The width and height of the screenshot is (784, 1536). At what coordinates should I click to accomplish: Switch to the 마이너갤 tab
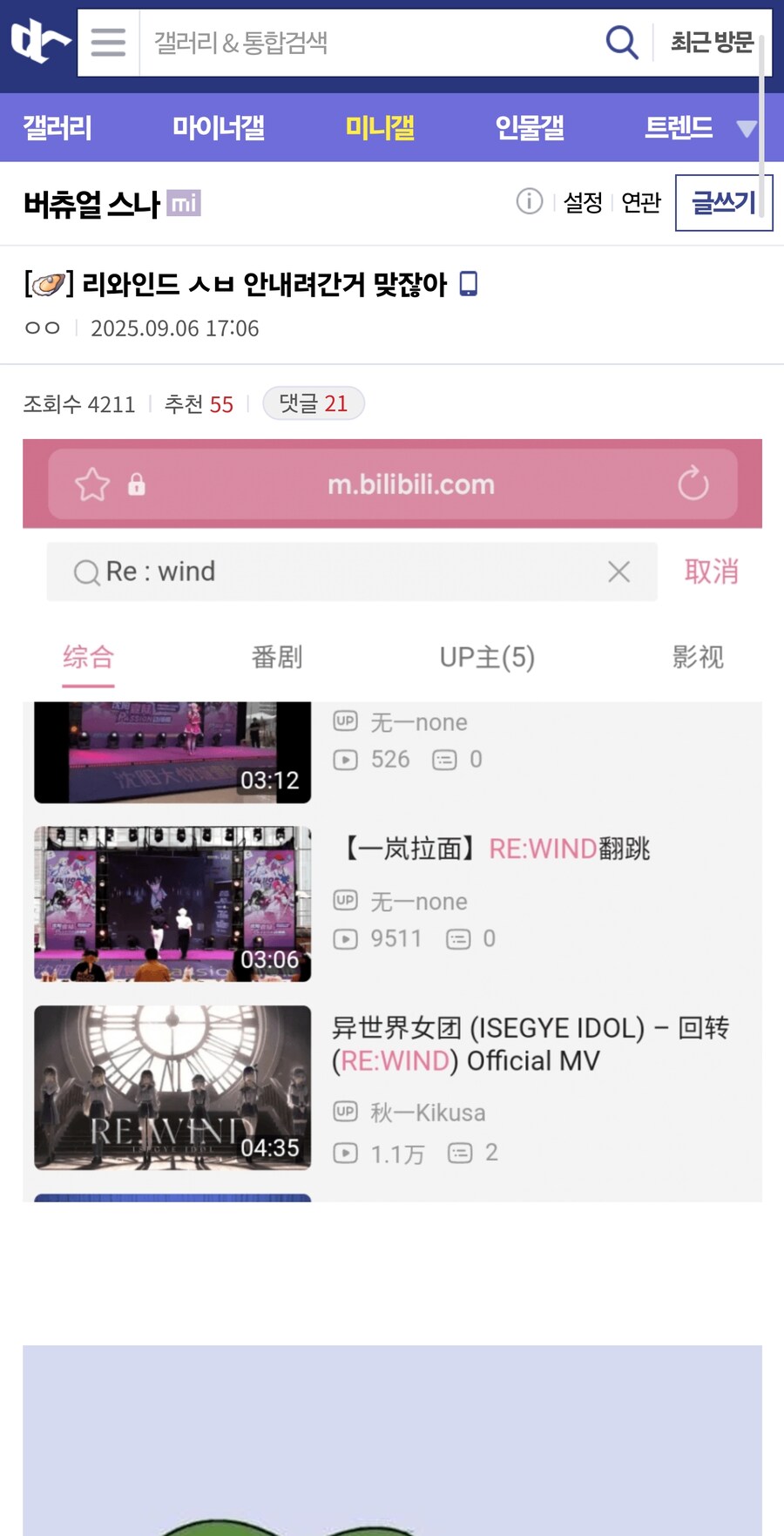218,128
